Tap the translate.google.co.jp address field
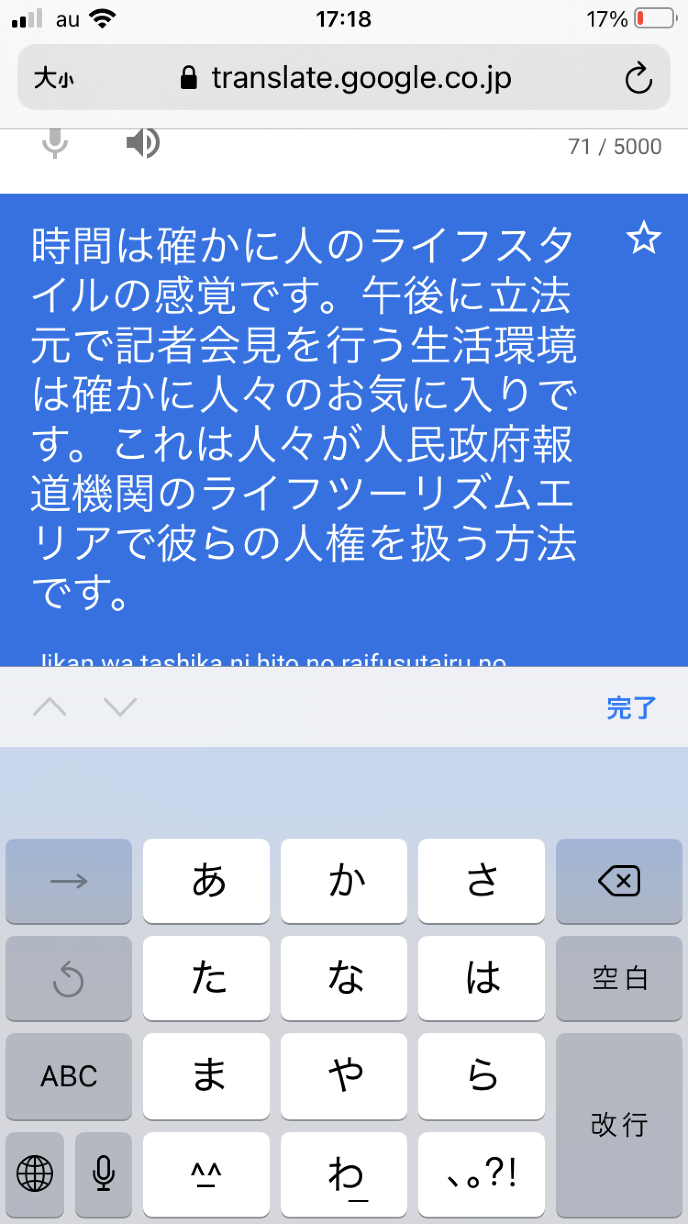This screenshot has width=688, height=1224. [345, 78]
